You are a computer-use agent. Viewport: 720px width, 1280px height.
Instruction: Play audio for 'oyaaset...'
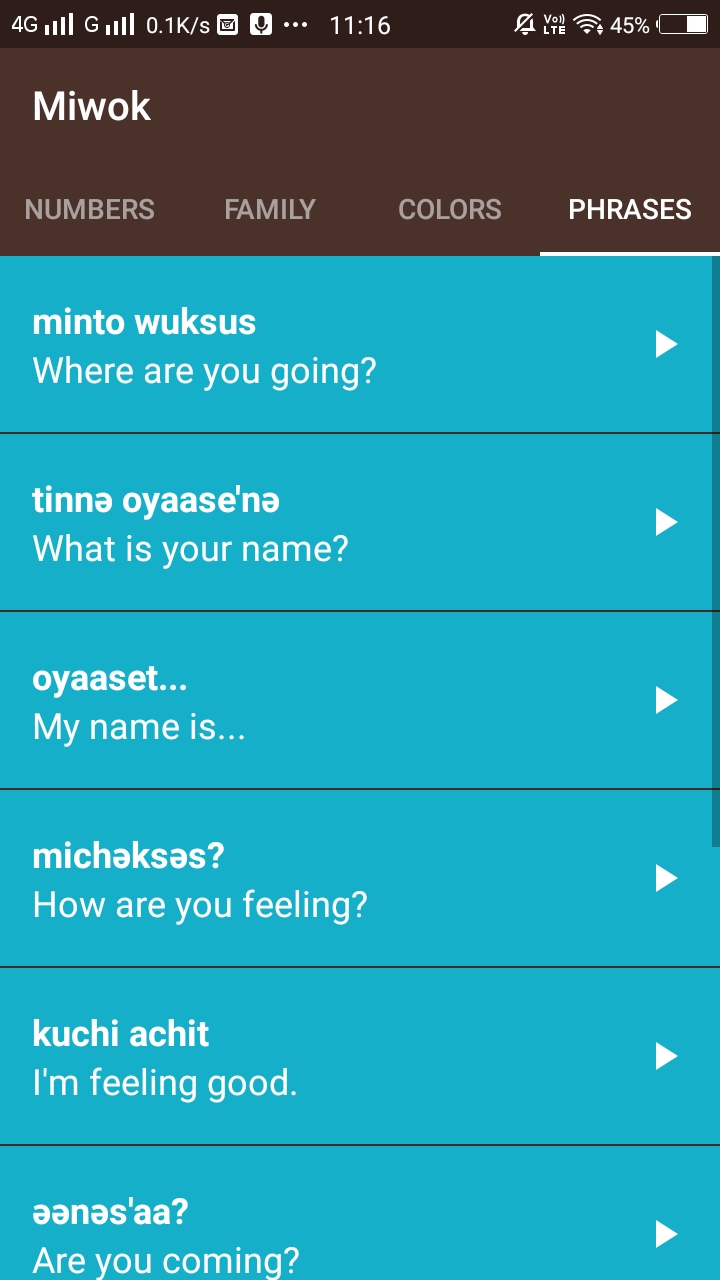(665, 699)
